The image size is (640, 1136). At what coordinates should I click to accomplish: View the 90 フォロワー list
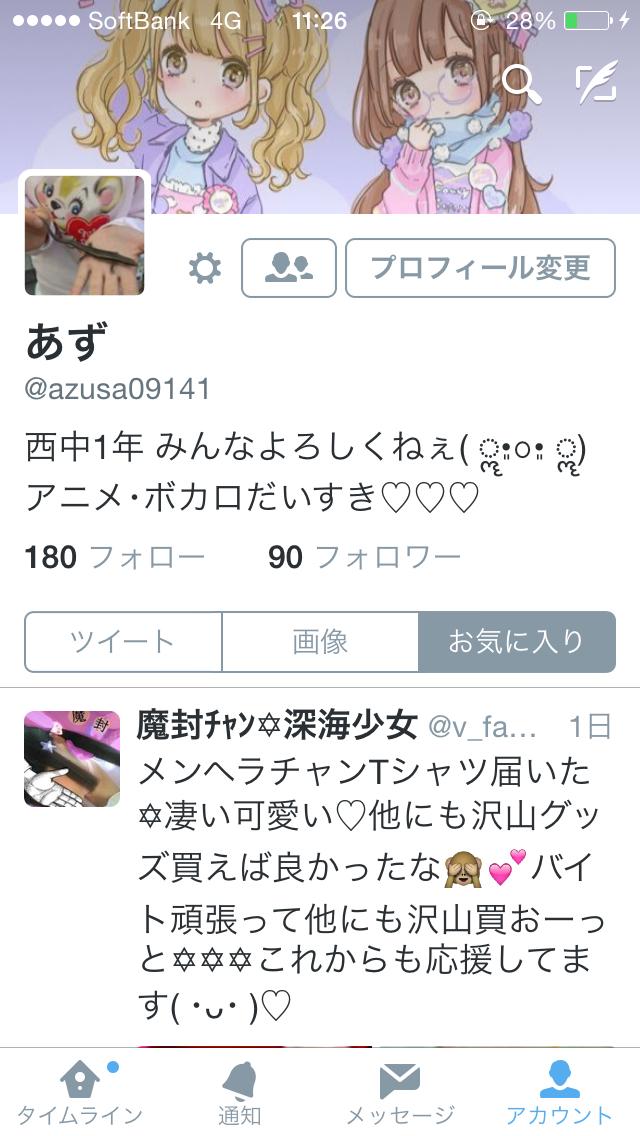coord(364,557)
